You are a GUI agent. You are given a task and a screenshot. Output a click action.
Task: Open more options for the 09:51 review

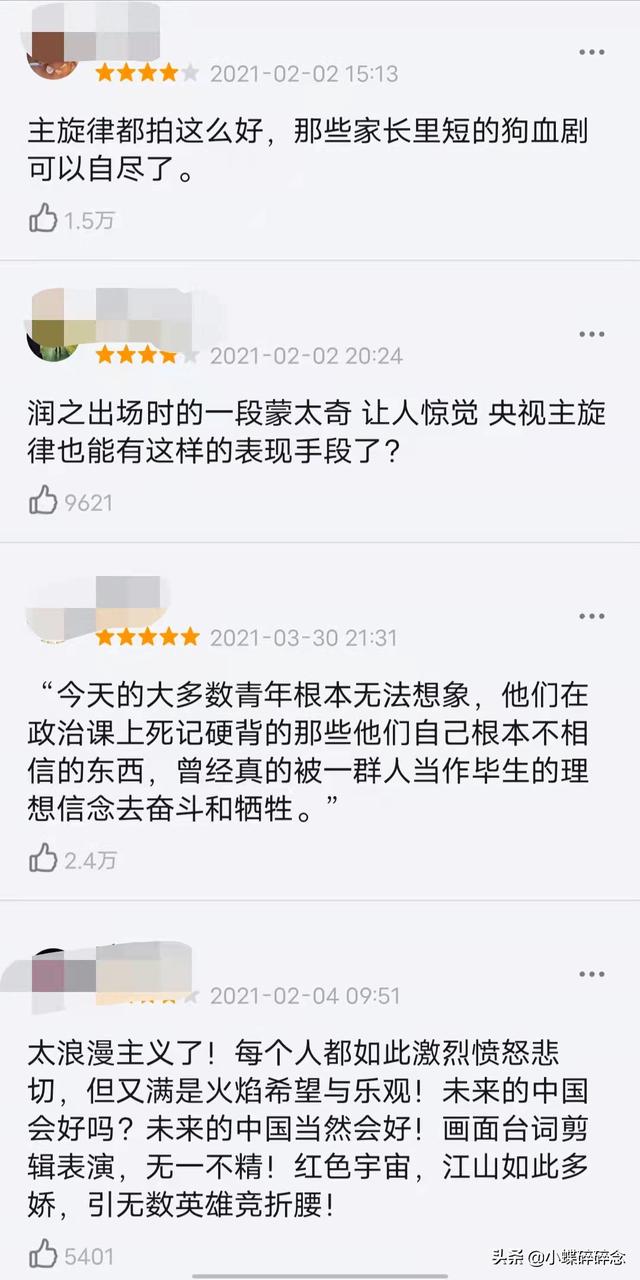pyautogui.click(x=592, y=974)
